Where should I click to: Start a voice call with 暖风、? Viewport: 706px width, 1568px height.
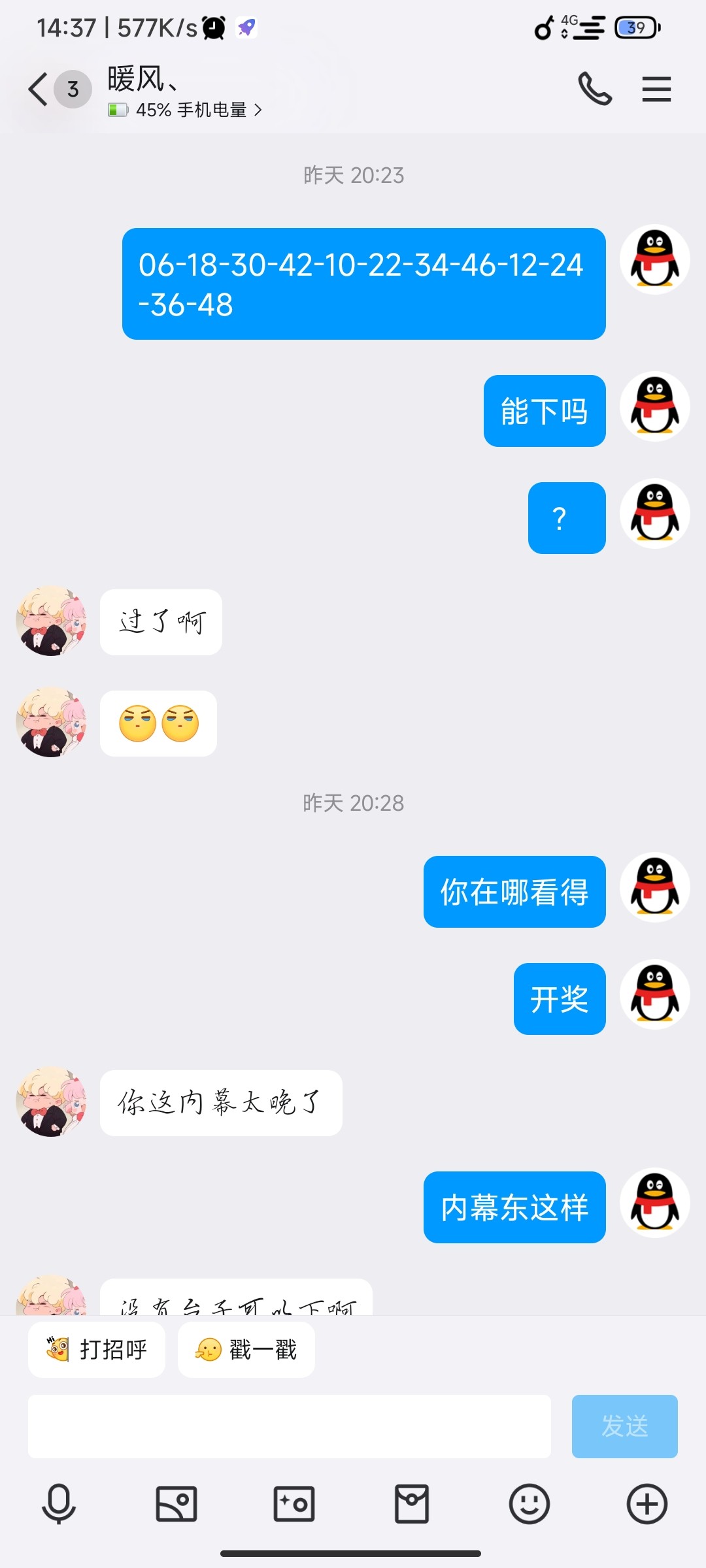point(596,90)
